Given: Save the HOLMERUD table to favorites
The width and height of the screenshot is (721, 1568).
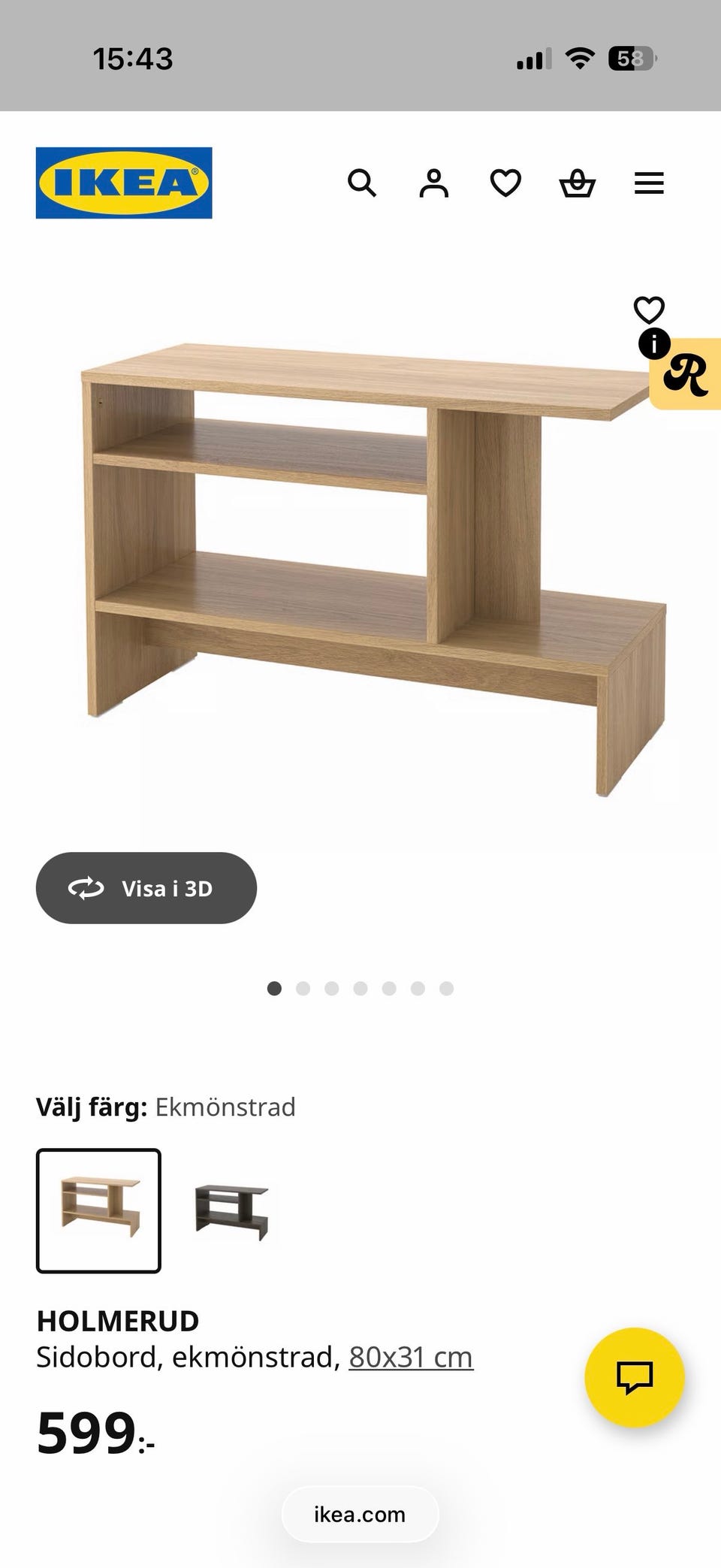Looking at the screenshot, I should pyautogui.click(x=648, y=307).
